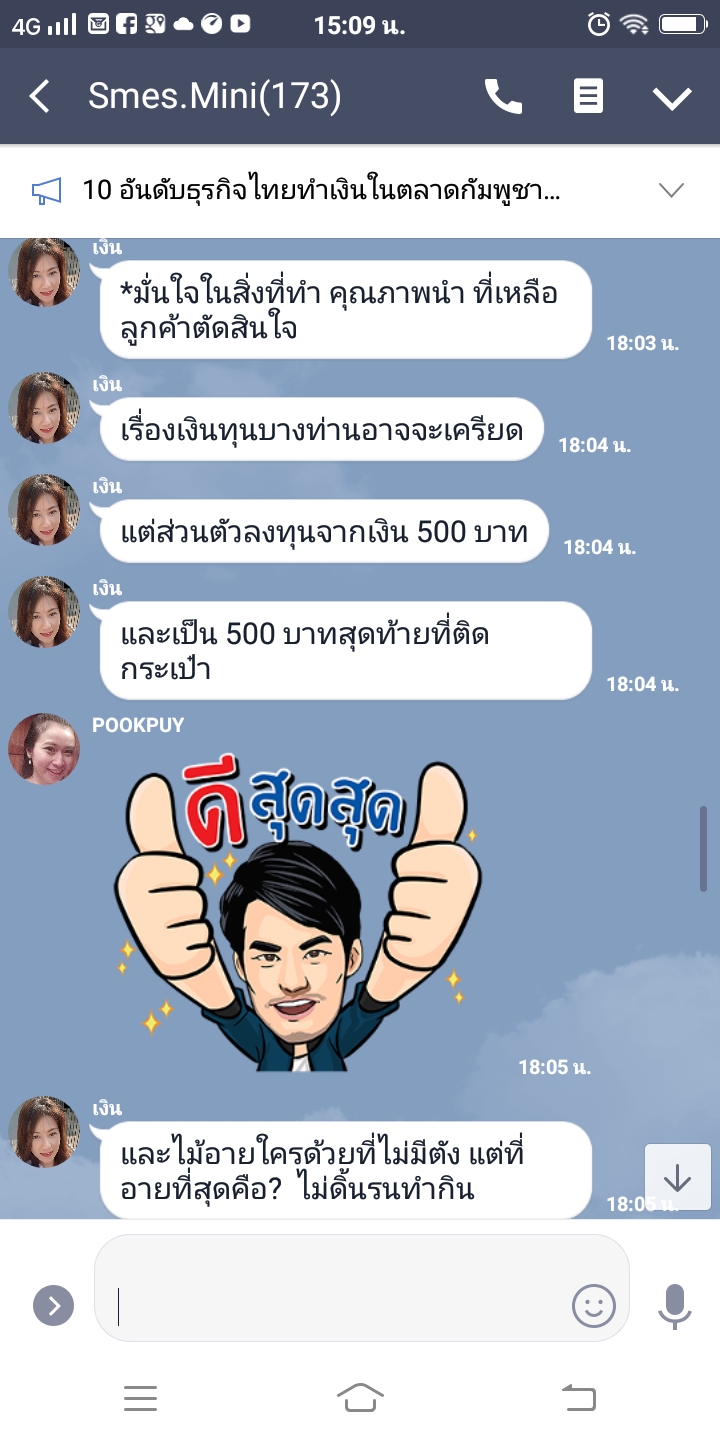Viewport: 720px width, 1440px height.
Task: Expand the attachment options arrow
Action: pyautogui.click(x=53, y=1305)
